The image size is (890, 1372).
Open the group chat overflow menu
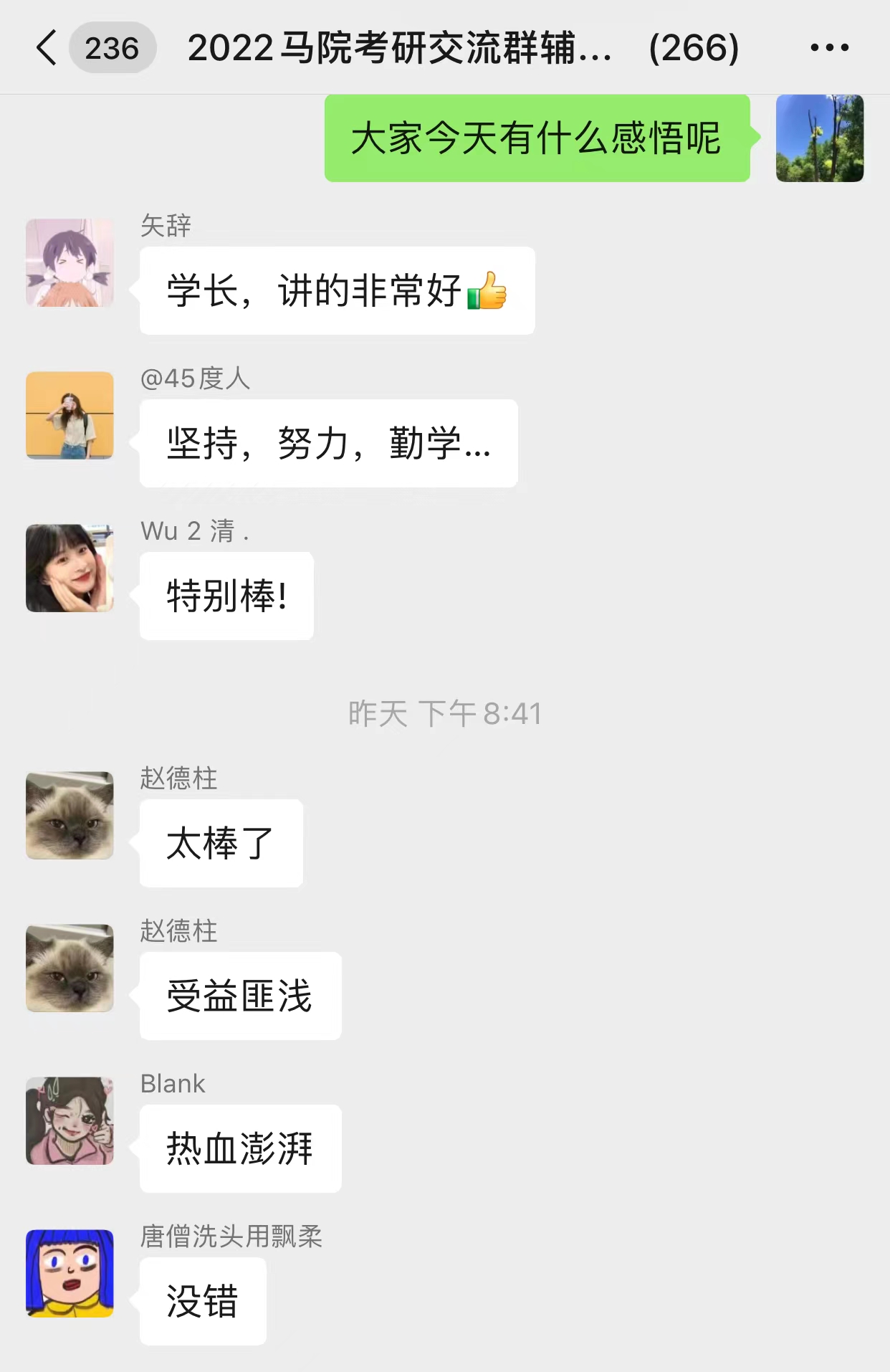point(829,48)
